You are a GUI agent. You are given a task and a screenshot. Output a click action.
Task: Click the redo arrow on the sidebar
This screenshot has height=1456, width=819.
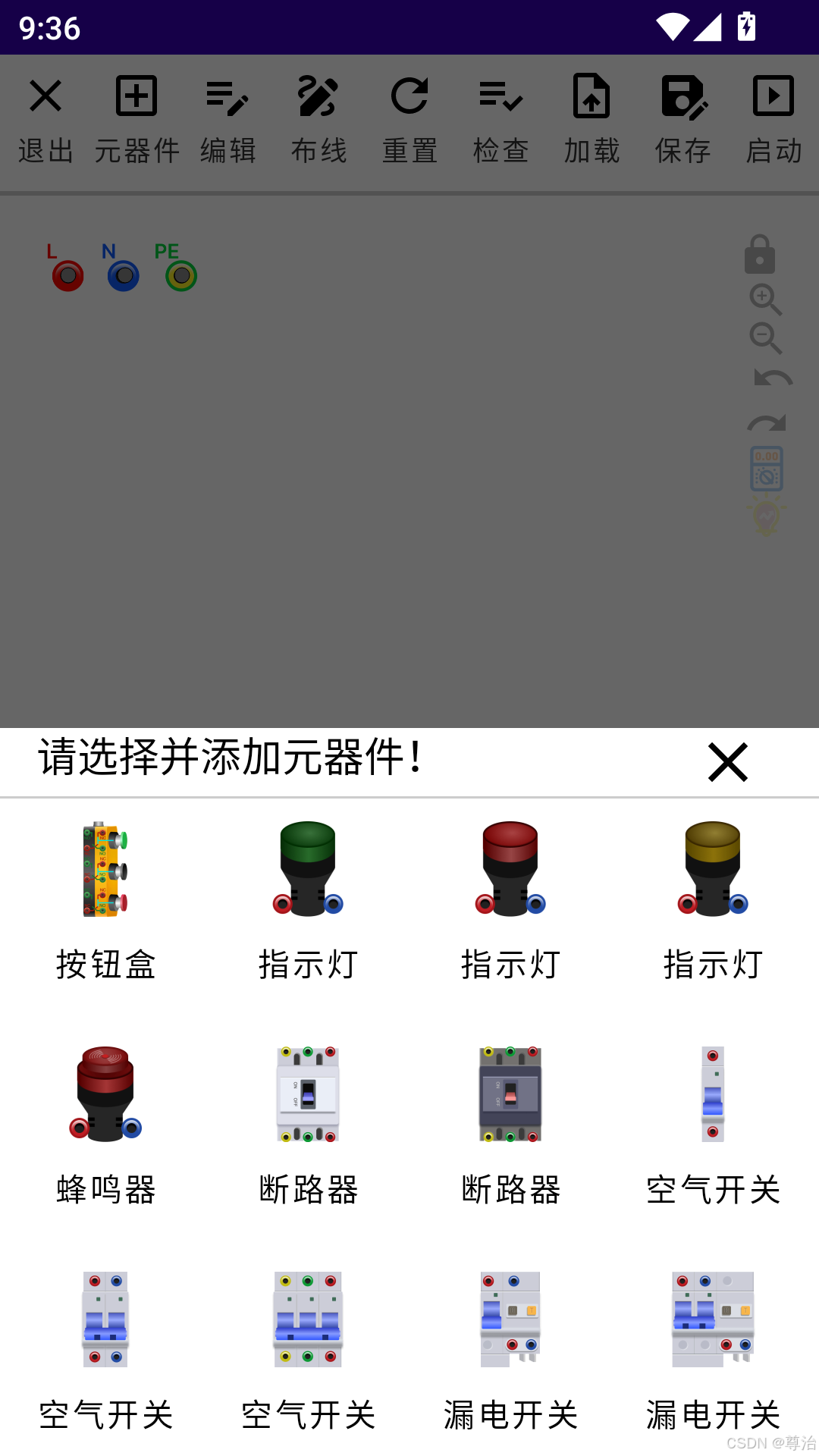pos(768,422)
